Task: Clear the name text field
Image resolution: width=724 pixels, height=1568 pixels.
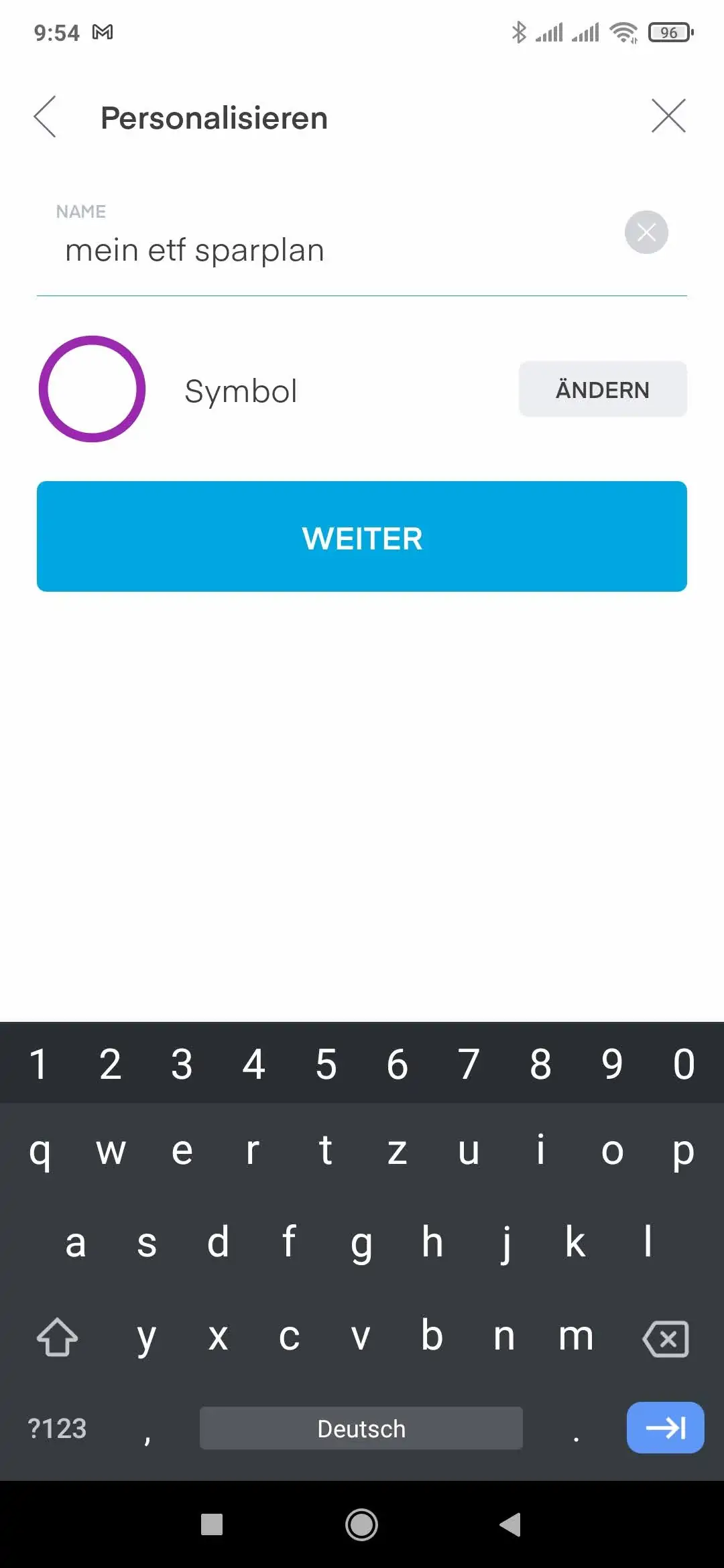Action: coord(646,233)
